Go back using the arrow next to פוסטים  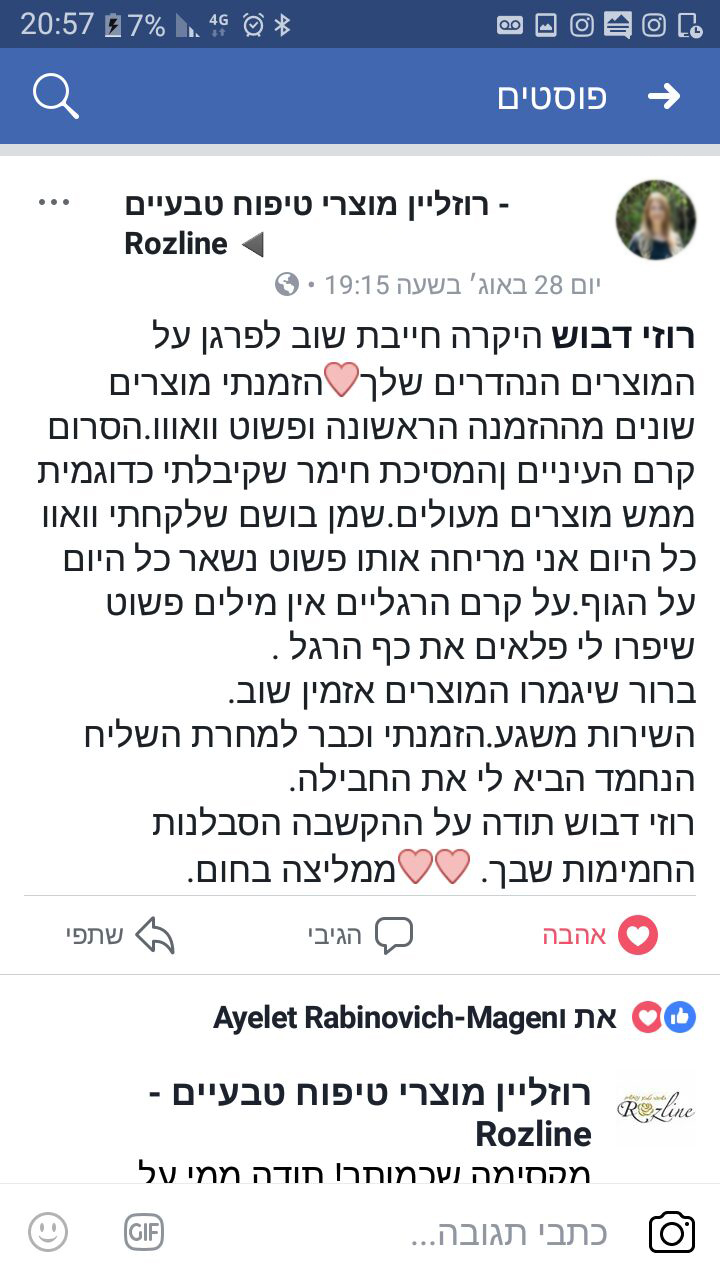pyautogui.click(x=664, y=96)
